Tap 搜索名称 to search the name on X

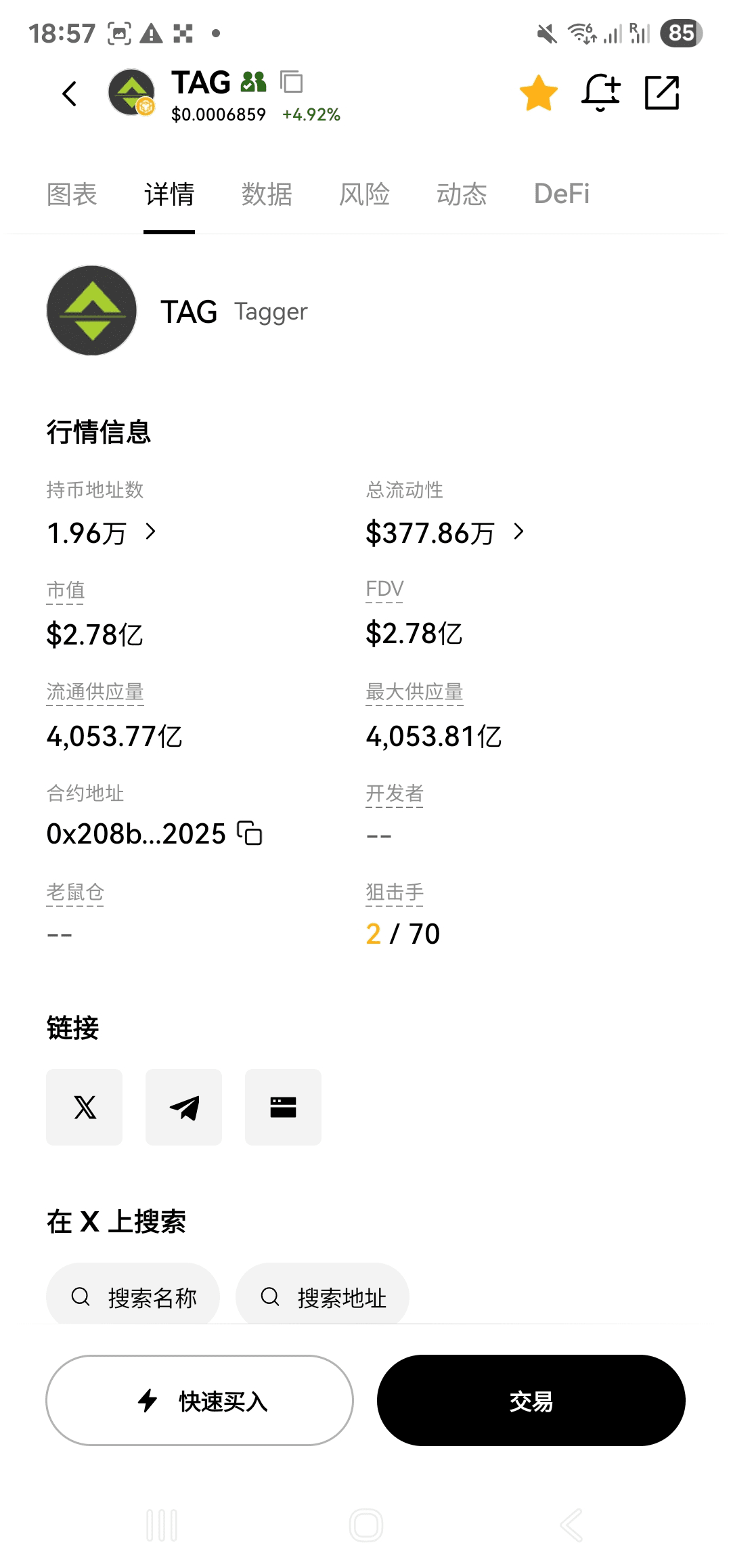pyautogui.click(x=133, y=1297)
